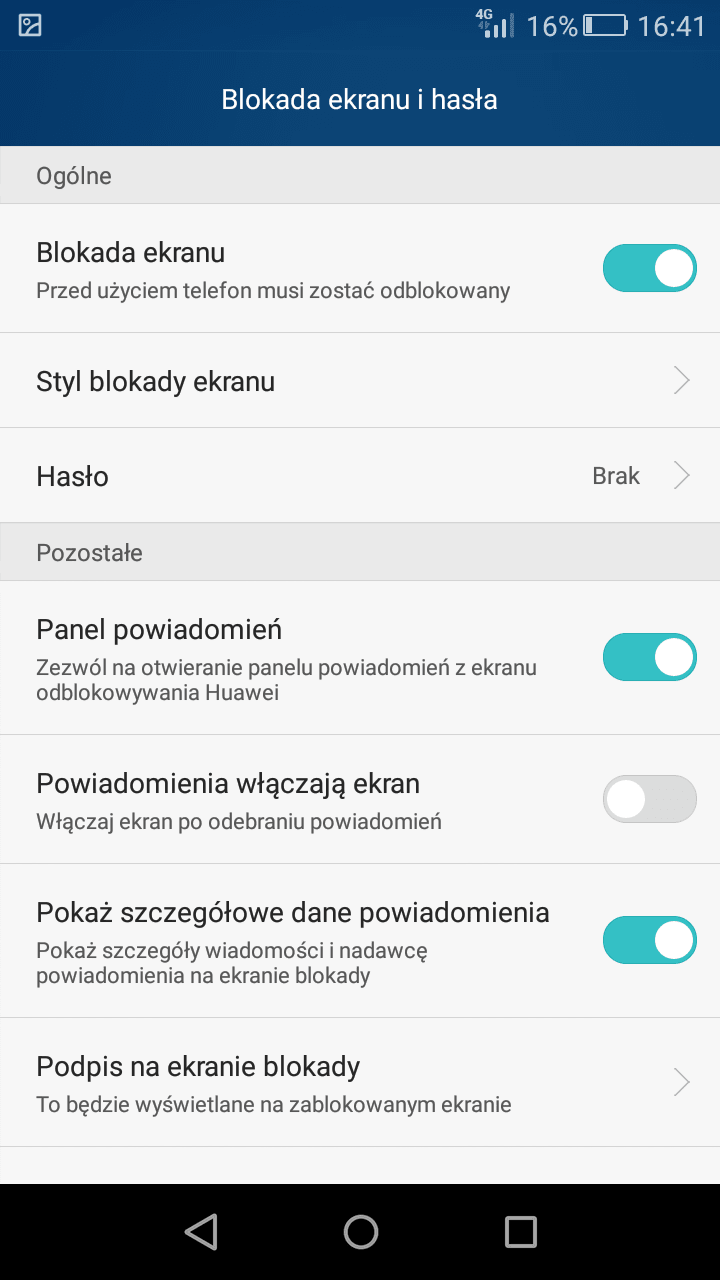The height and width of the screenshot is (1280, 720).
Task: Toggle Pokaż szczegółowe dane powiadomienia off
Action: (649, 940)
